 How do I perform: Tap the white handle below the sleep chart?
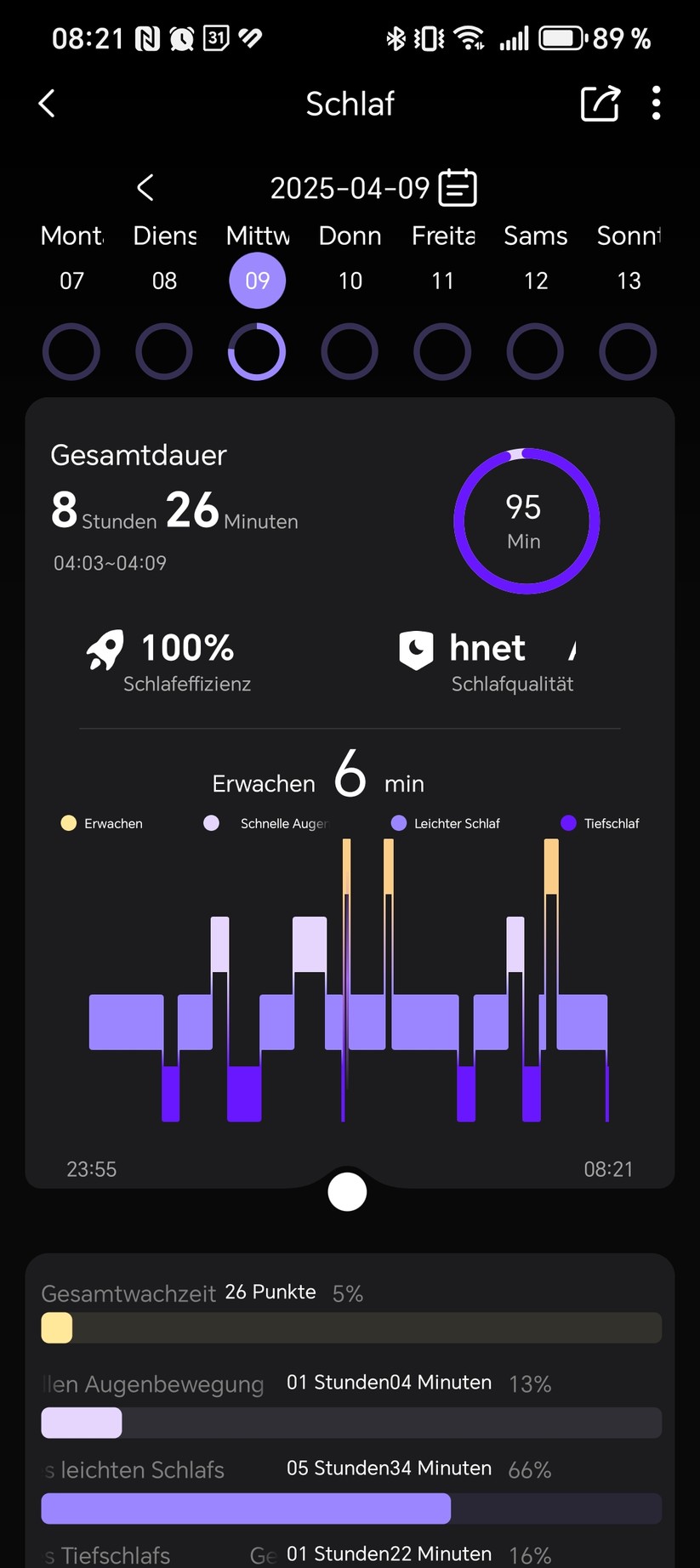pyautogui.click(x=347, y=1191)
